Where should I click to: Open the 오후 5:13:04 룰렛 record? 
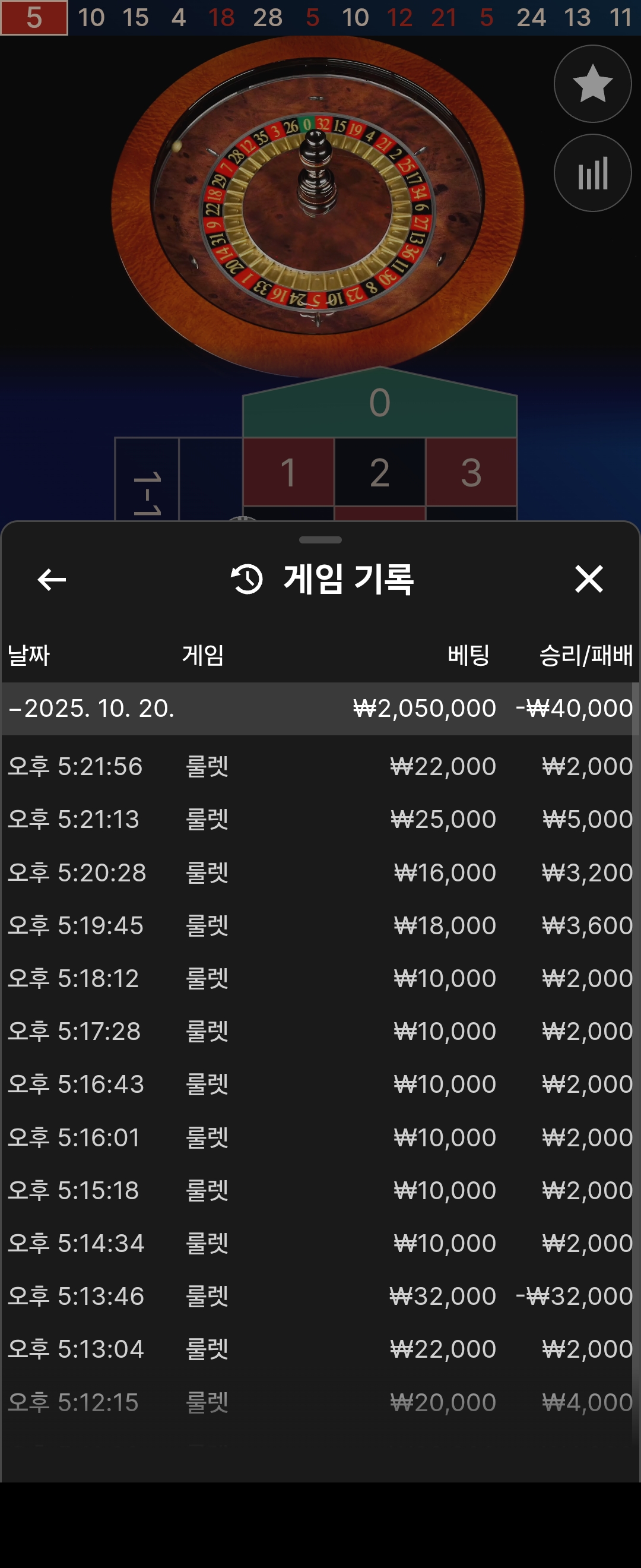[320, 1349]
